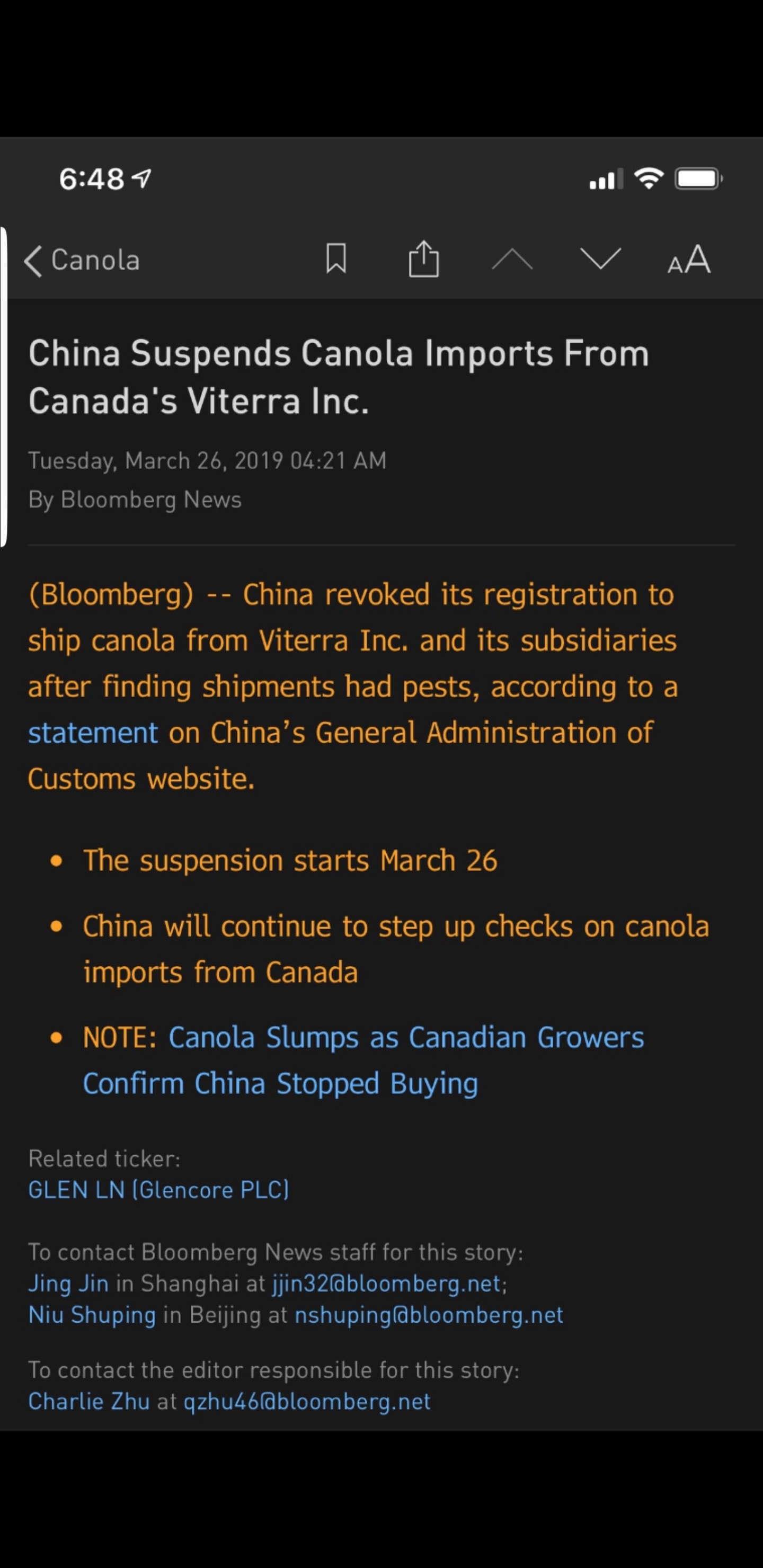Image resolution: width=763 pixels, height=1568 pixels.
Task: View Niu Shuping's profile
Action: [92, 1315]
